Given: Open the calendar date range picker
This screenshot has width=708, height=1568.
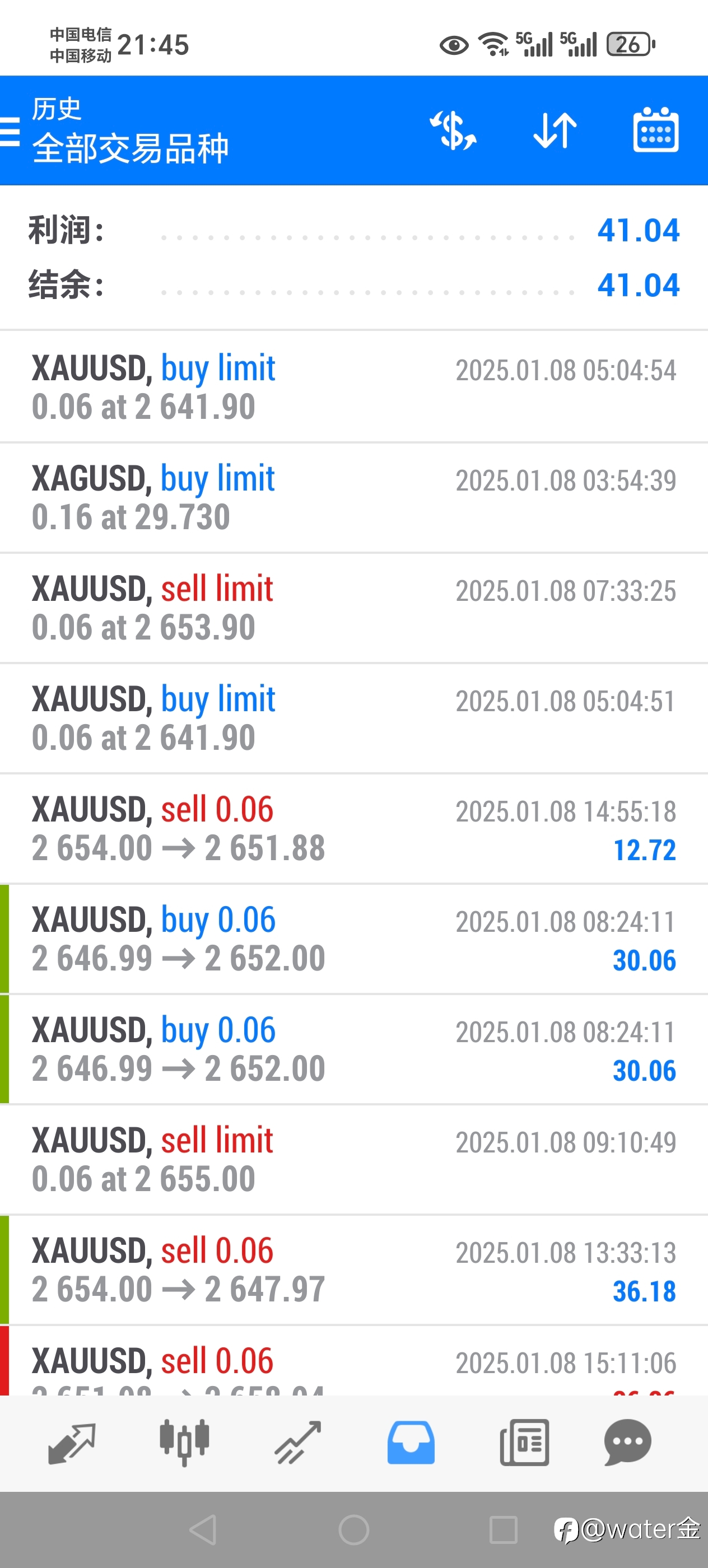Looking at the screenshot, I should point(656,130).
